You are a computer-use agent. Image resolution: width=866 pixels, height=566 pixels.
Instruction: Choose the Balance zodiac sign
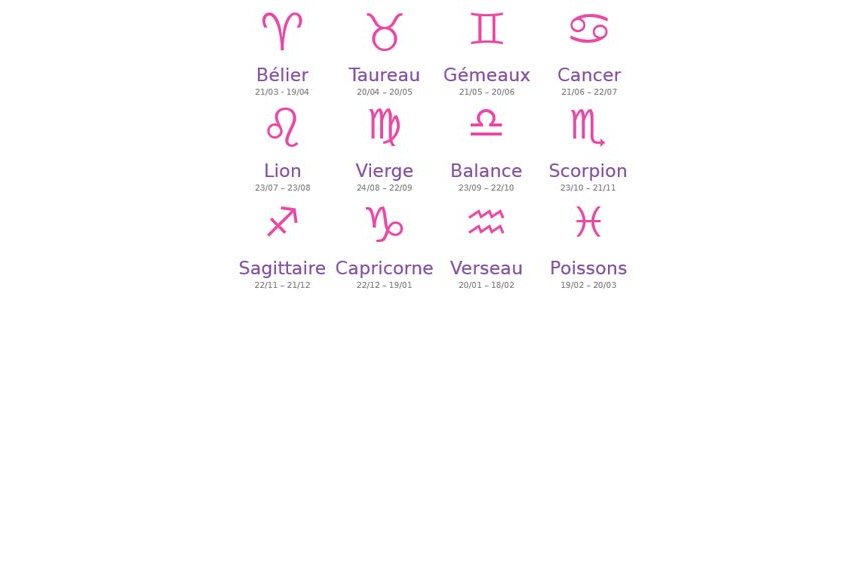pos(486,148)
